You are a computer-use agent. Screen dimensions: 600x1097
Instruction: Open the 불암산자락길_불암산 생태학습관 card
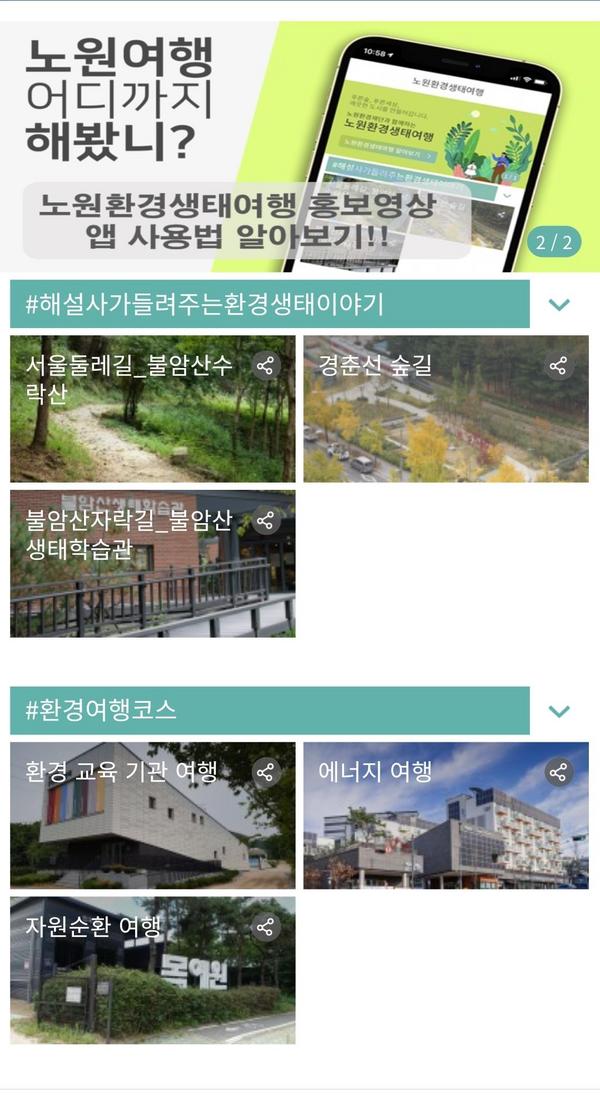152,564
